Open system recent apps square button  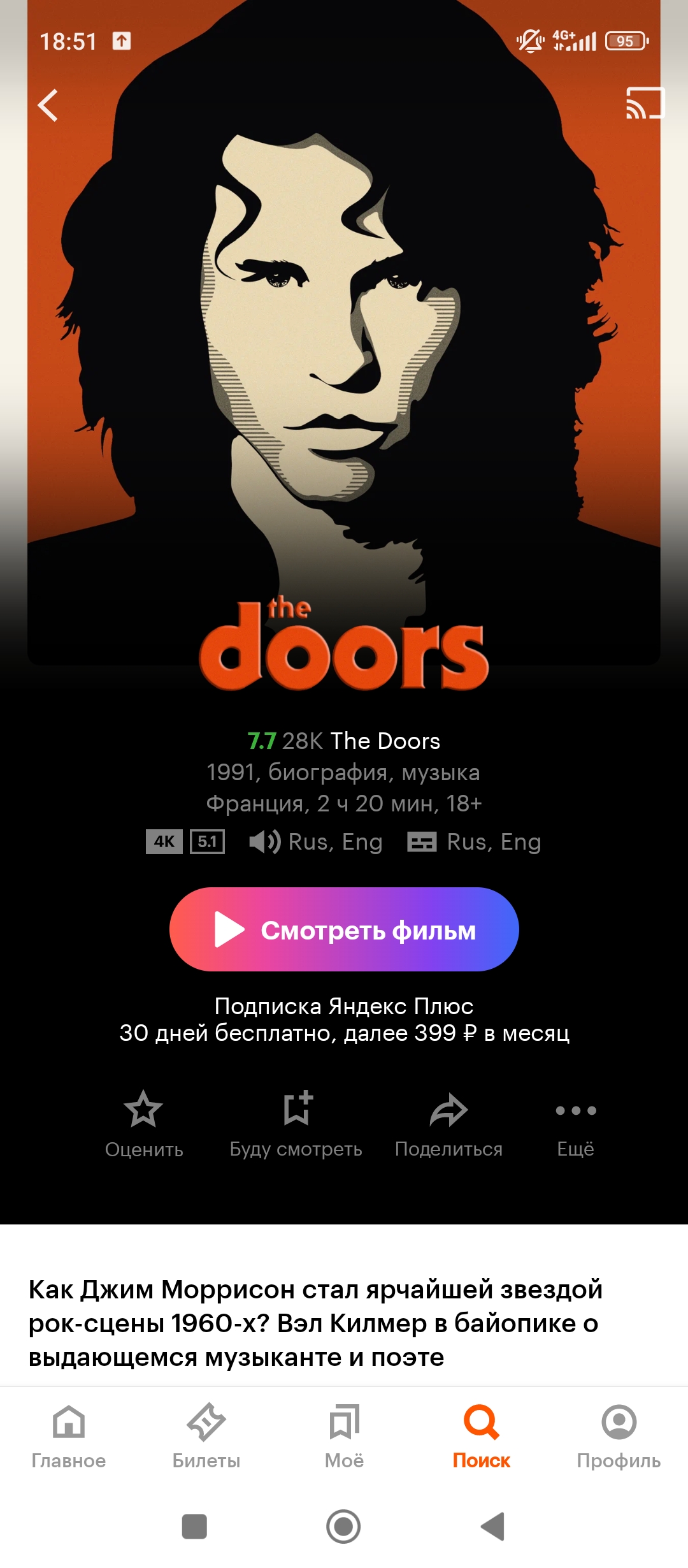pos(194,1527)
